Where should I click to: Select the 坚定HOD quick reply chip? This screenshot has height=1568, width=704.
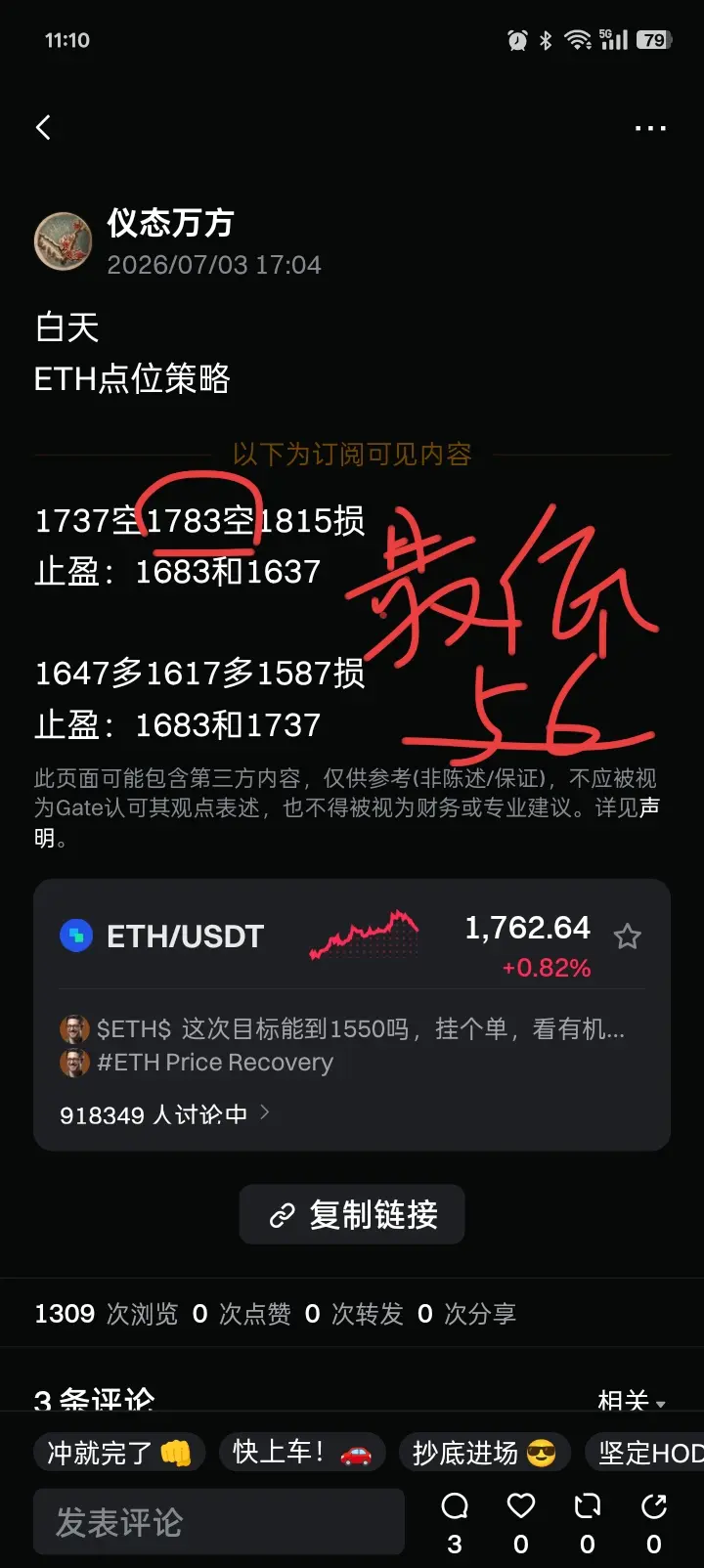coord(645,1453)
